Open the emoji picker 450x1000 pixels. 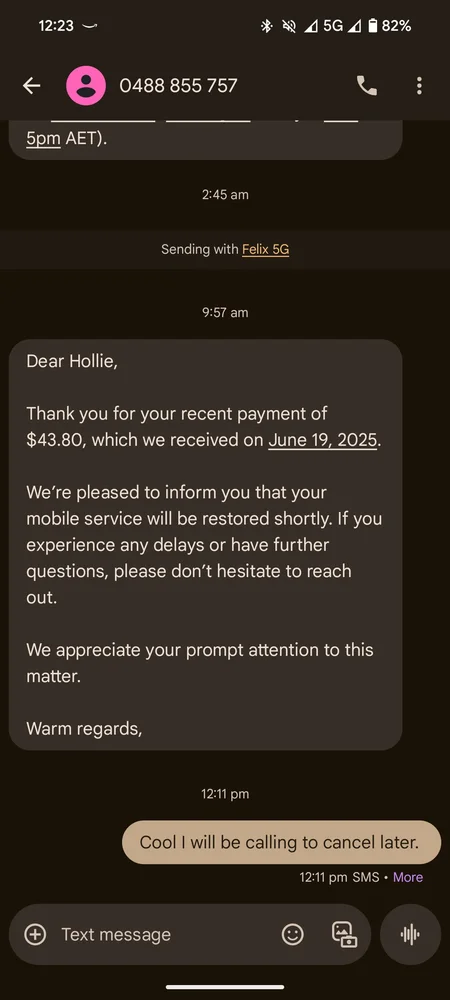click(x=293, y=934)
